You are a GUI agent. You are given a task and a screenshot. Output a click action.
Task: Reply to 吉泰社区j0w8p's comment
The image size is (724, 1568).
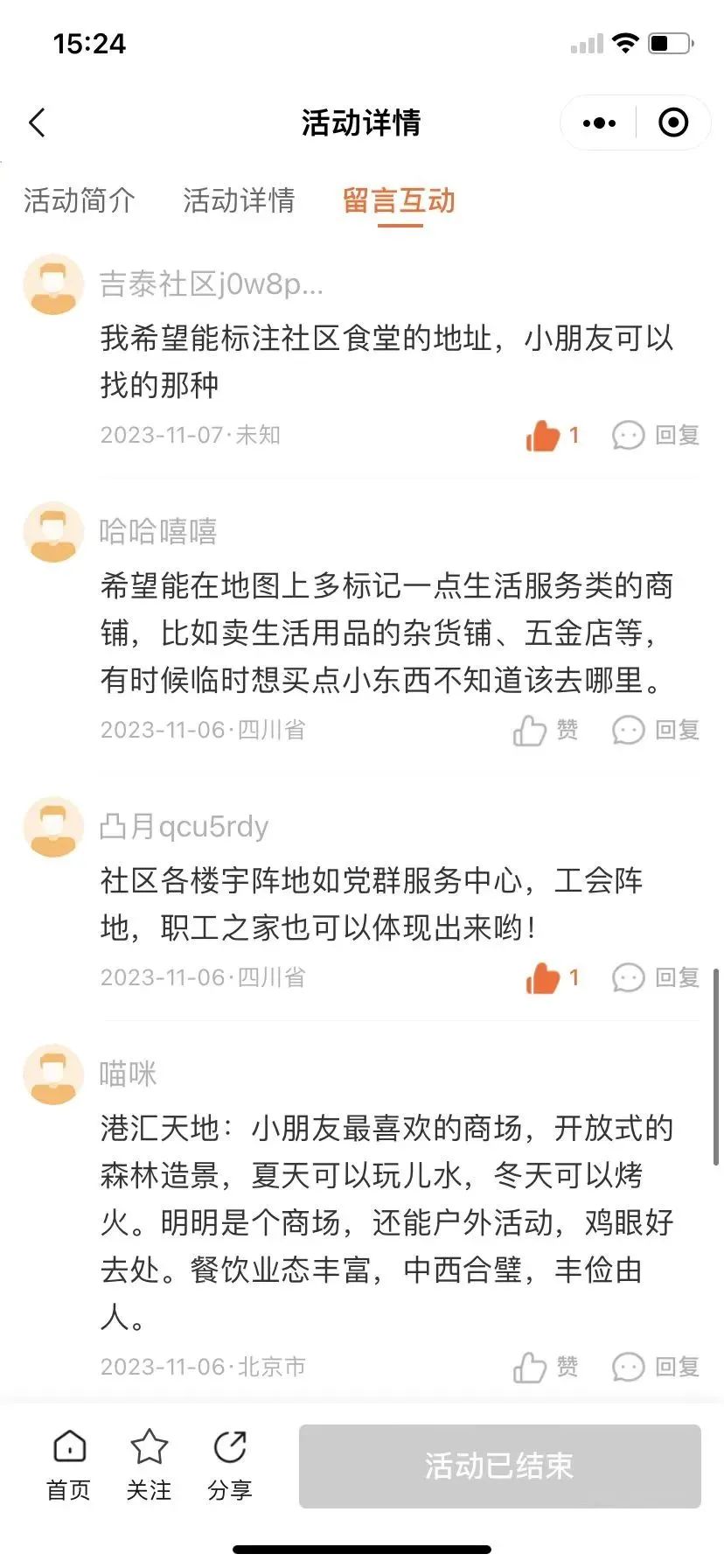(656, 435)
